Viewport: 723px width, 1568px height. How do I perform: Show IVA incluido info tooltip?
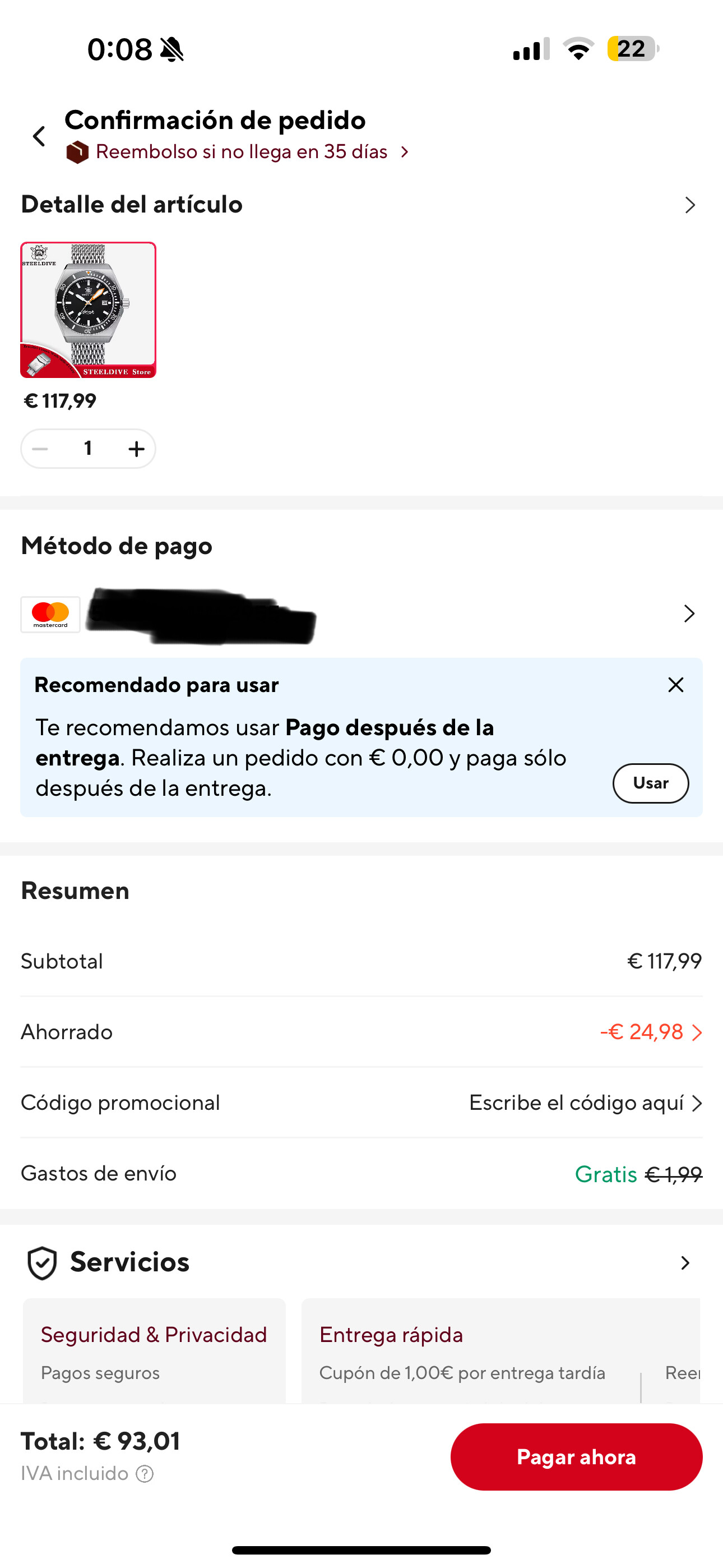pyautogui.click(x=145, y=1474)
